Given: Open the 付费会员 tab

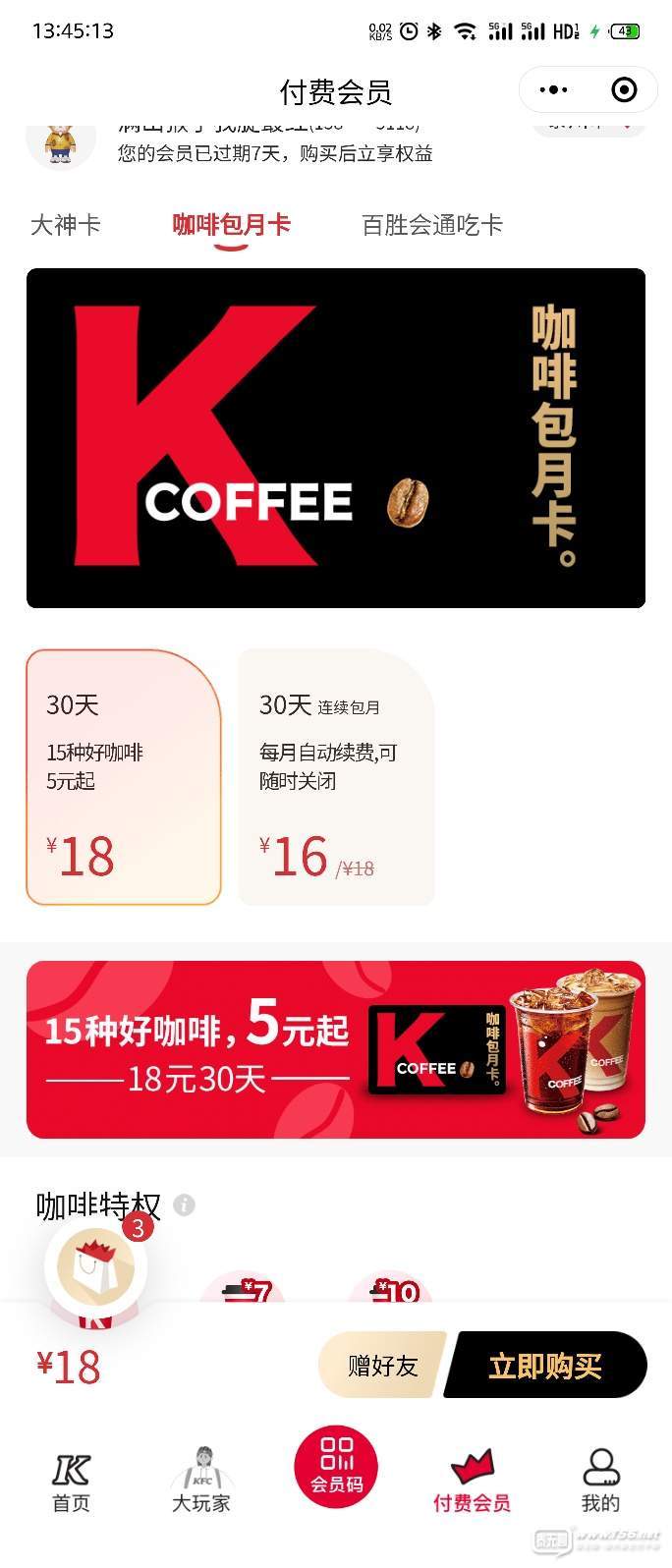Looking at the screenshot, I should click(472, 1482).
